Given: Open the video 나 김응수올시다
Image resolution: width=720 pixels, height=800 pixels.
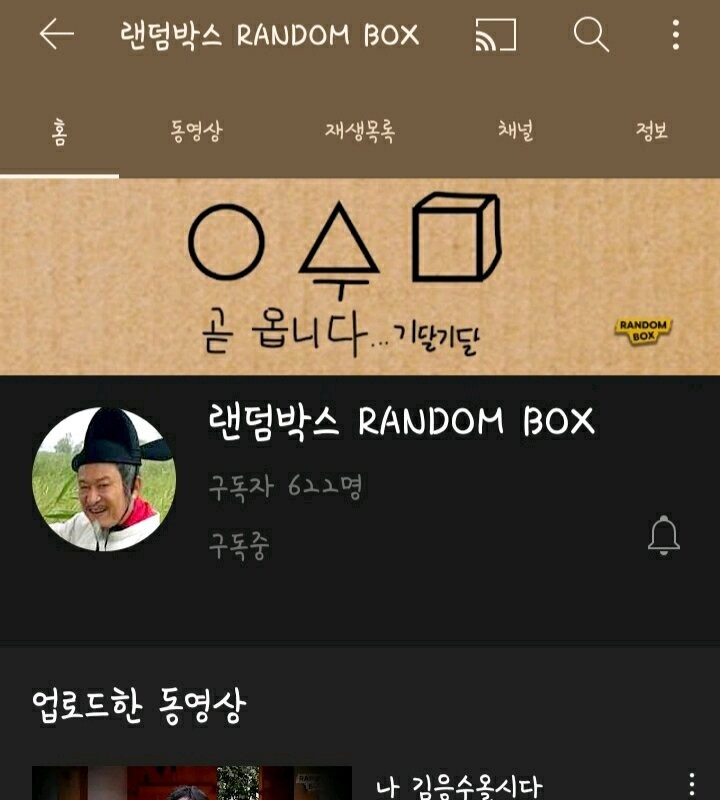Looking at the screenshot, I should point(459,787).
